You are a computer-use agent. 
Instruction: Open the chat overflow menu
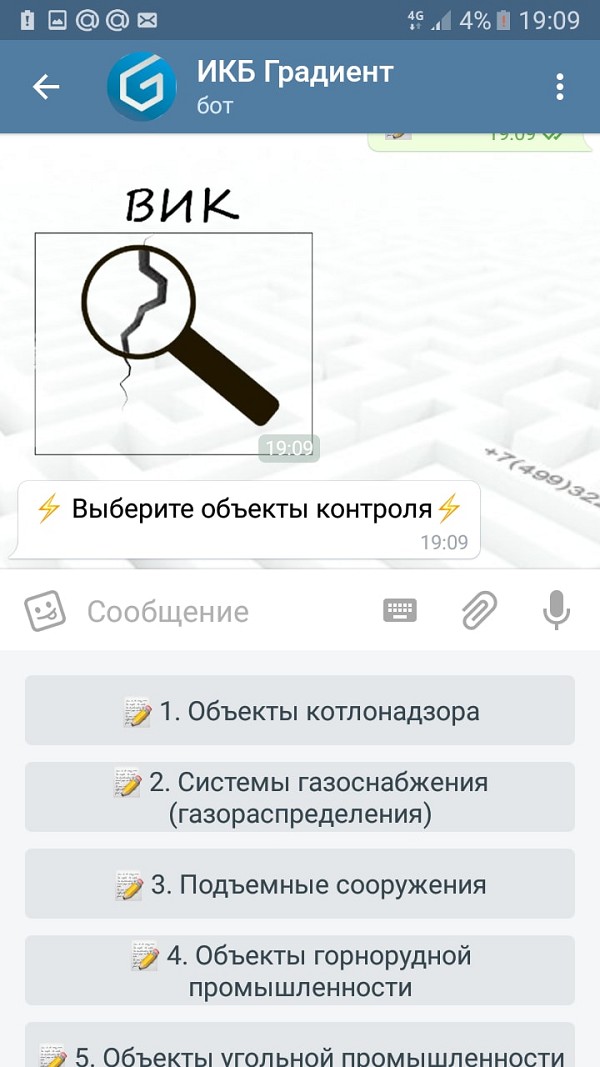[x=560, y=87]
